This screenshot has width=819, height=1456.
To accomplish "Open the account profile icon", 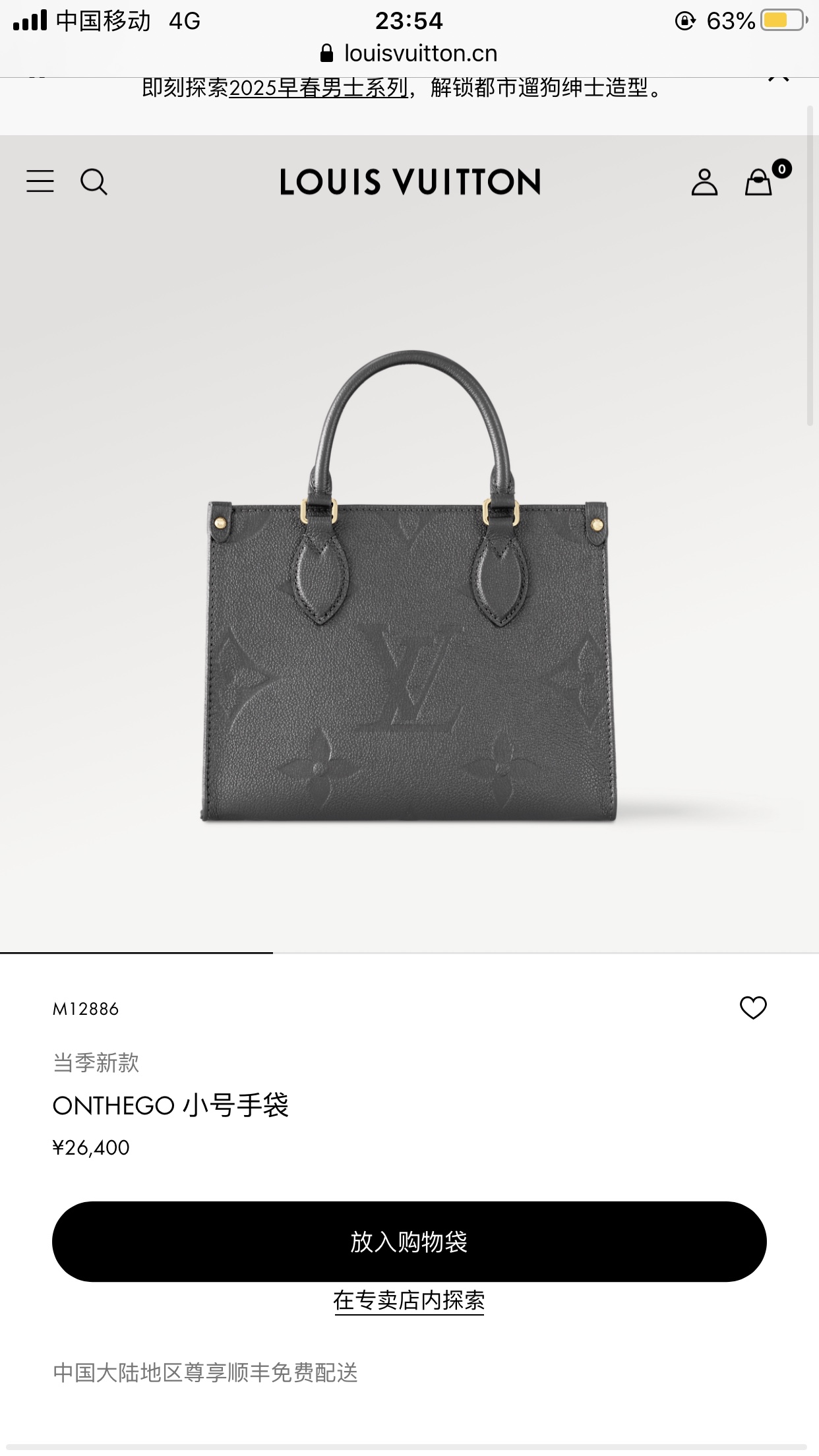I will click(704, 182).
